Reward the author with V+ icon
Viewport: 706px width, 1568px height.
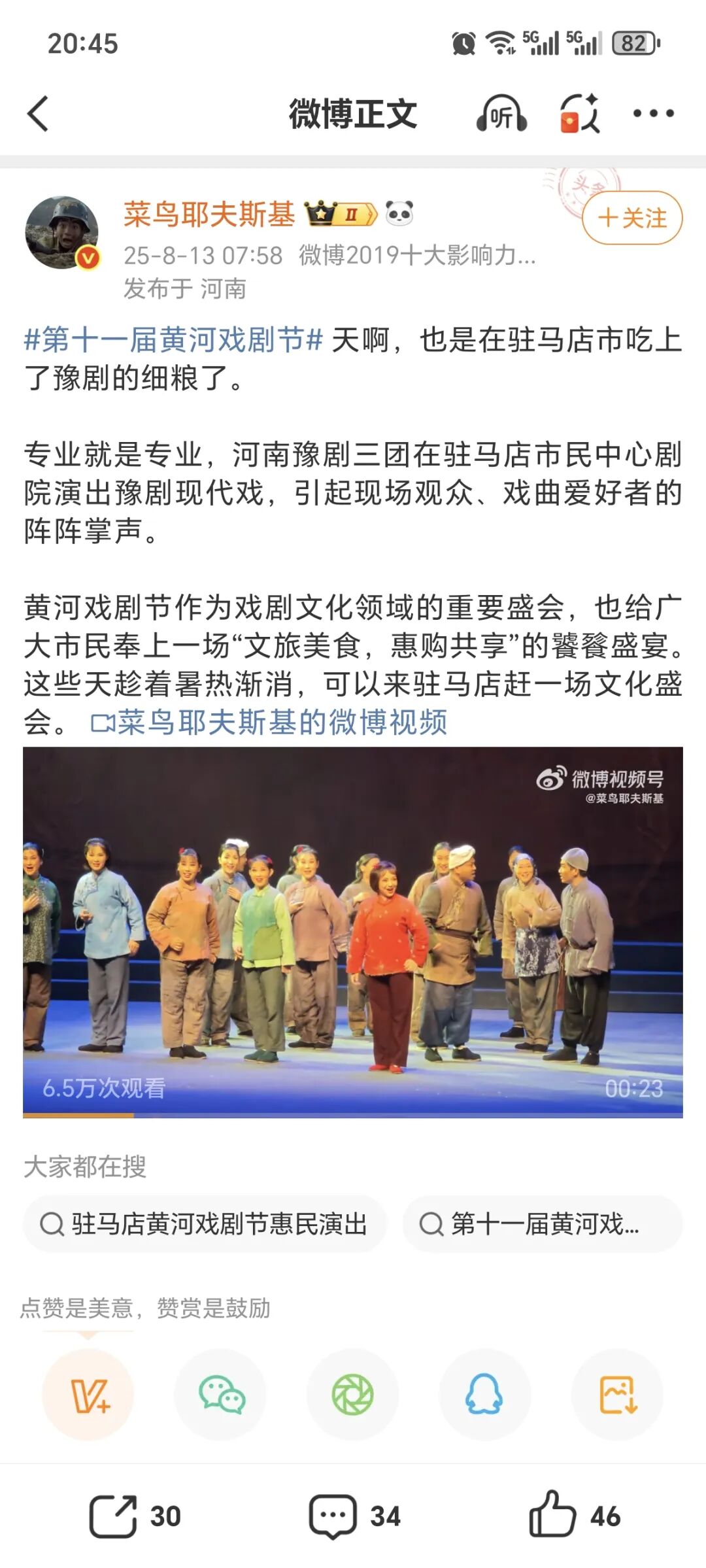tap(88, 1396)
